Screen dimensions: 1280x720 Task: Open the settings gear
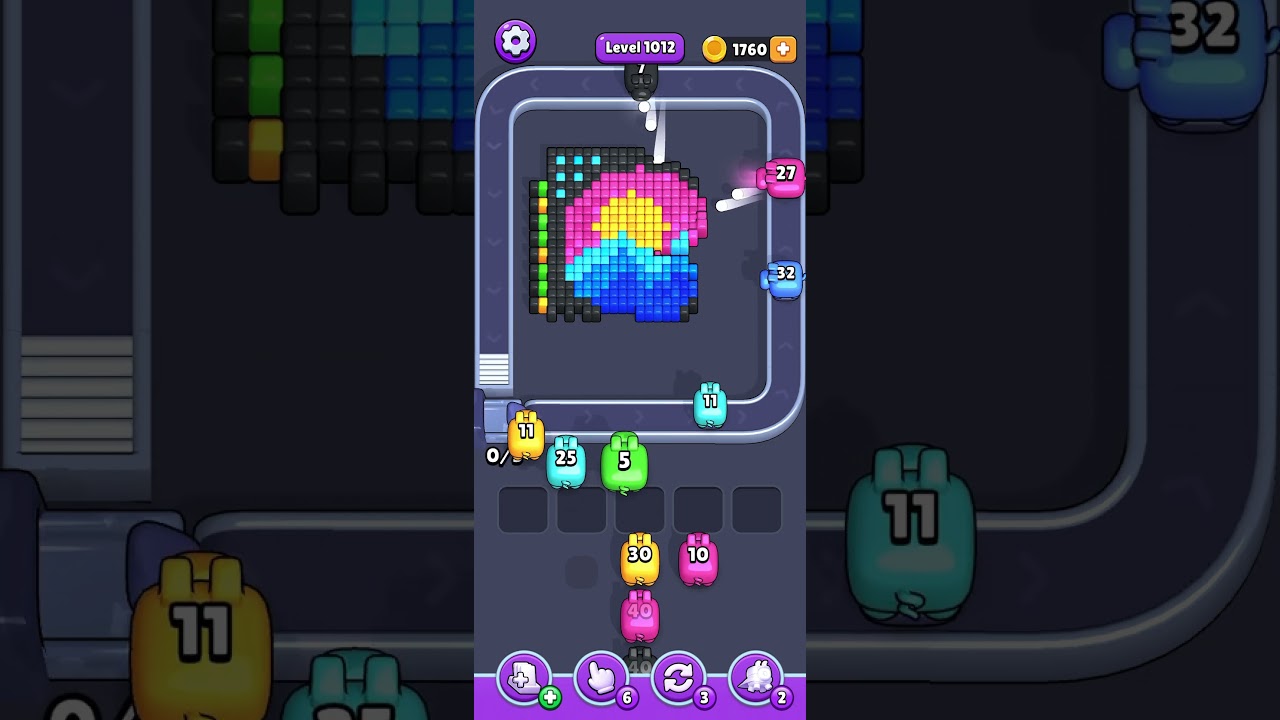pos(515,41)
